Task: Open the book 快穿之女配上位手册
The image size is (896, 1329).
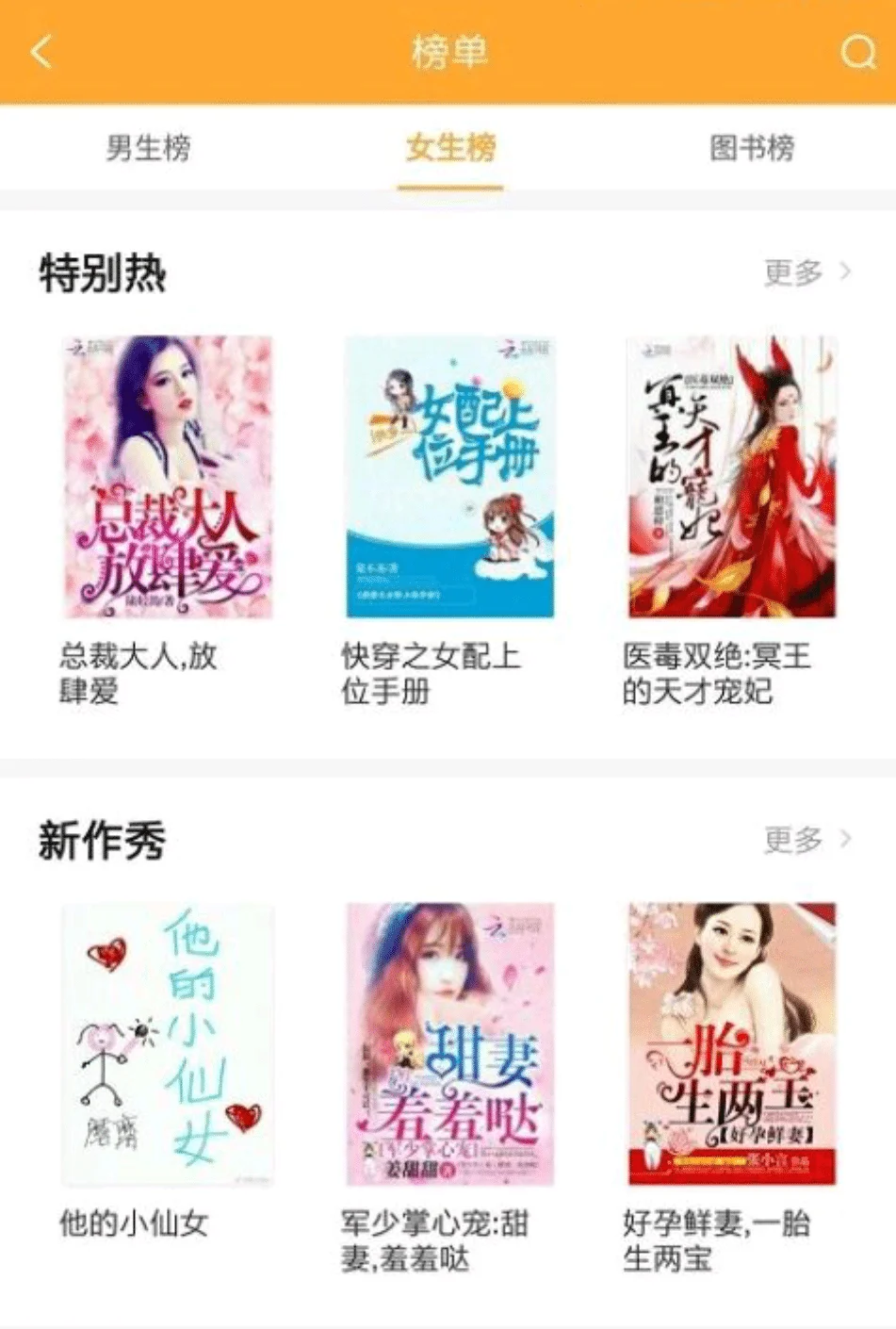Action: pyautogui.click(x=449, y=477)
